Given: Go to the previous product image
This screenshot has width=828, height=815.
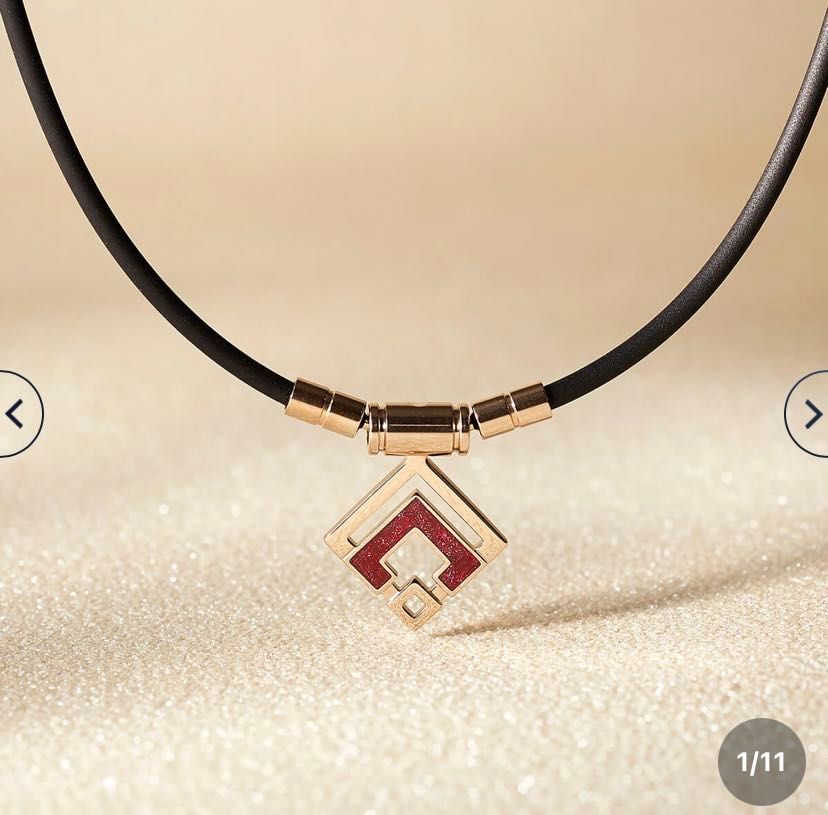Looking at the screenshot, I should (x=15, y=414).
